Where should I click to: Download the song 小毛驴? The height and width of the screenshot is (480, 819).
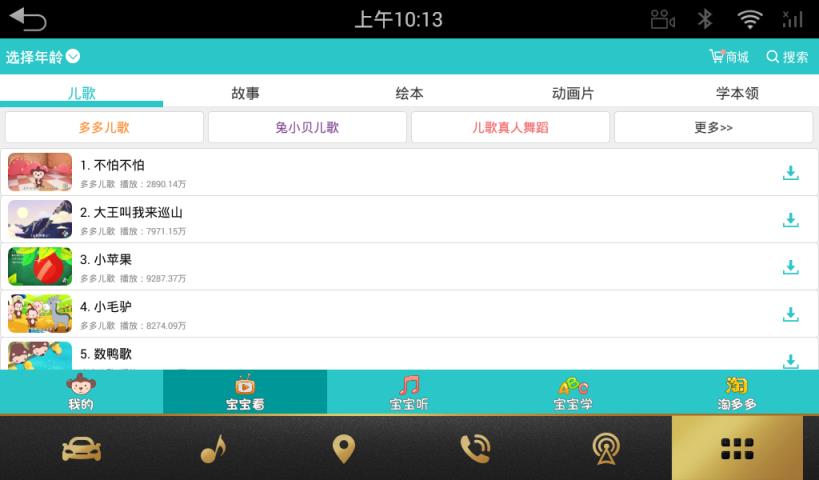tap(790, 314)
